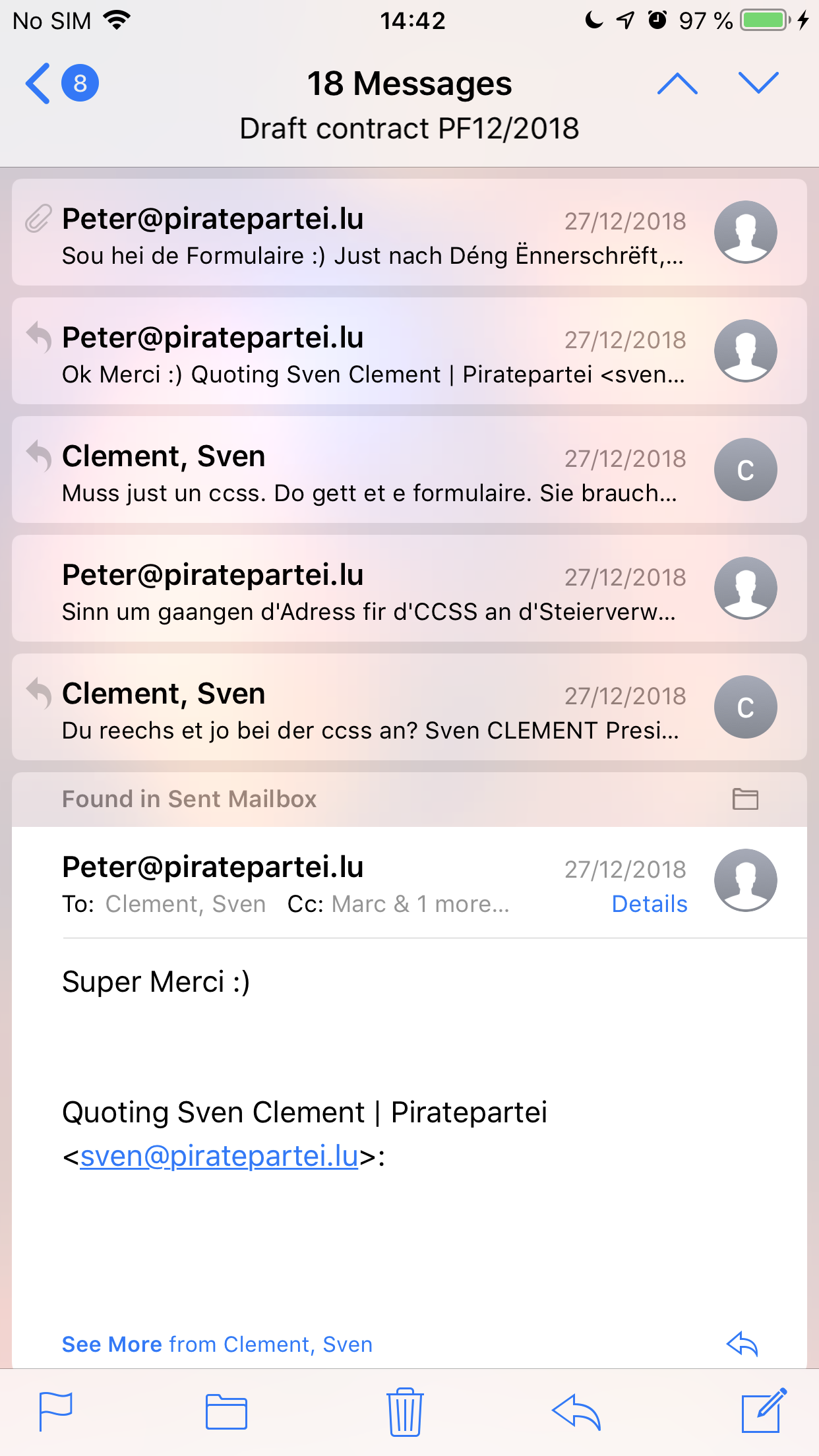This screenshot has height=1456, width=819.
Task: Tap the sender avatar in the open message
Action: coord(745,880)
